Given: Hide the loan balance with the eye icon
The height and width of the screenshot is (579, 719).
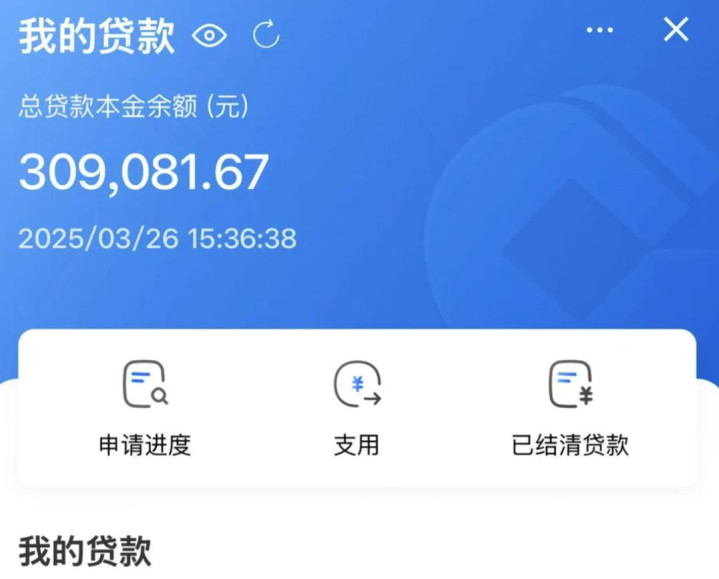Looking at the screenshot, I should (210, 37).
